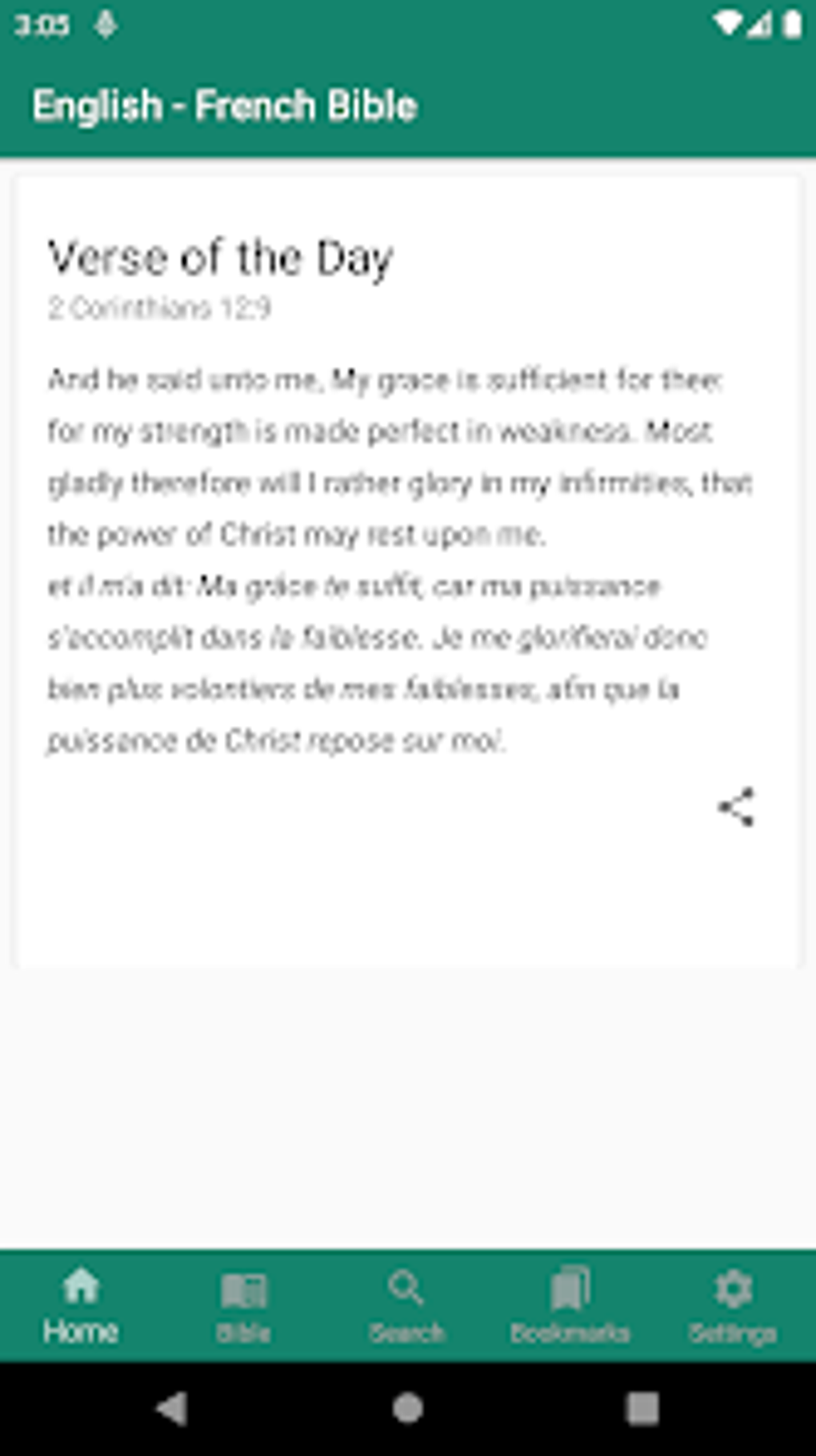
Task: Switch to the Bible tab
Action: (244, 1306)
